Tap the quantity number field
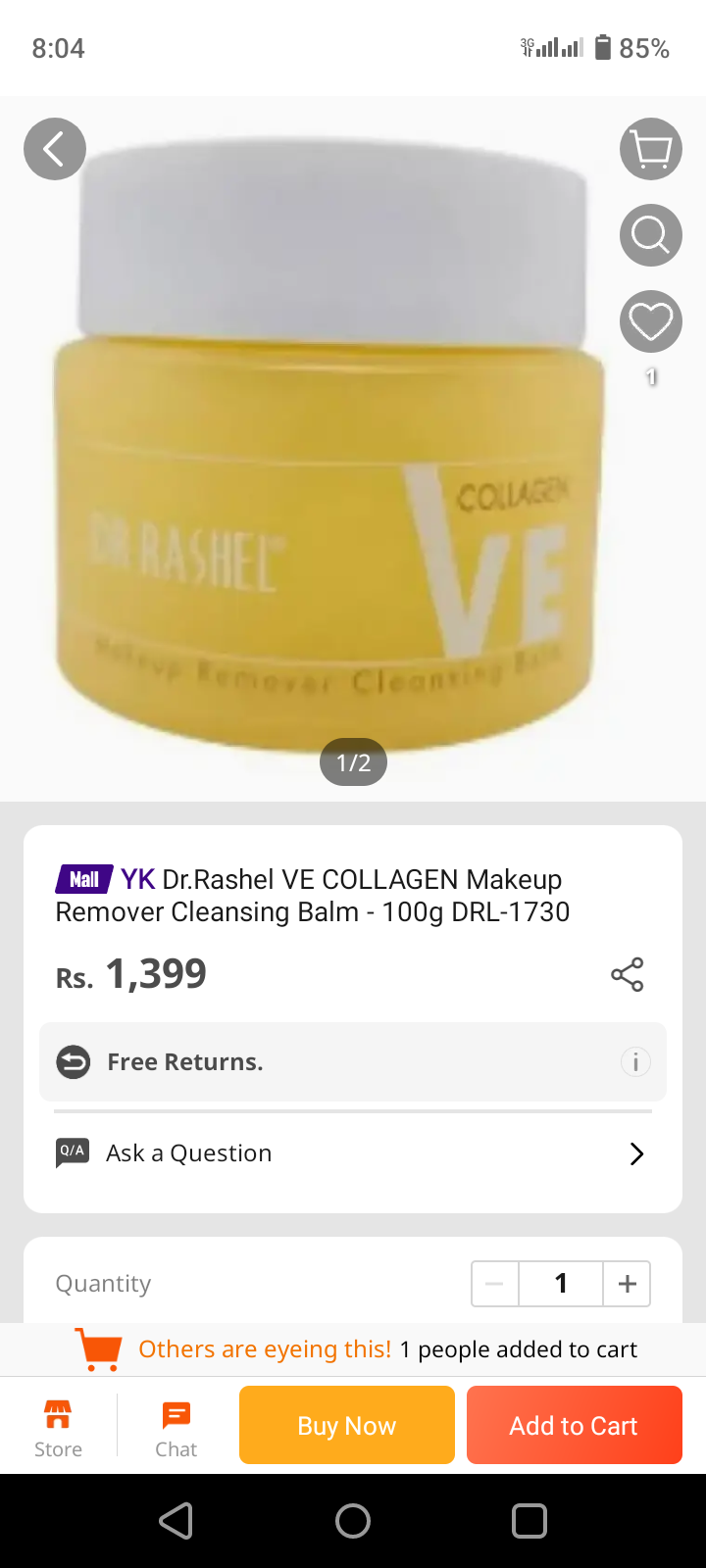 pos(561,1284)
